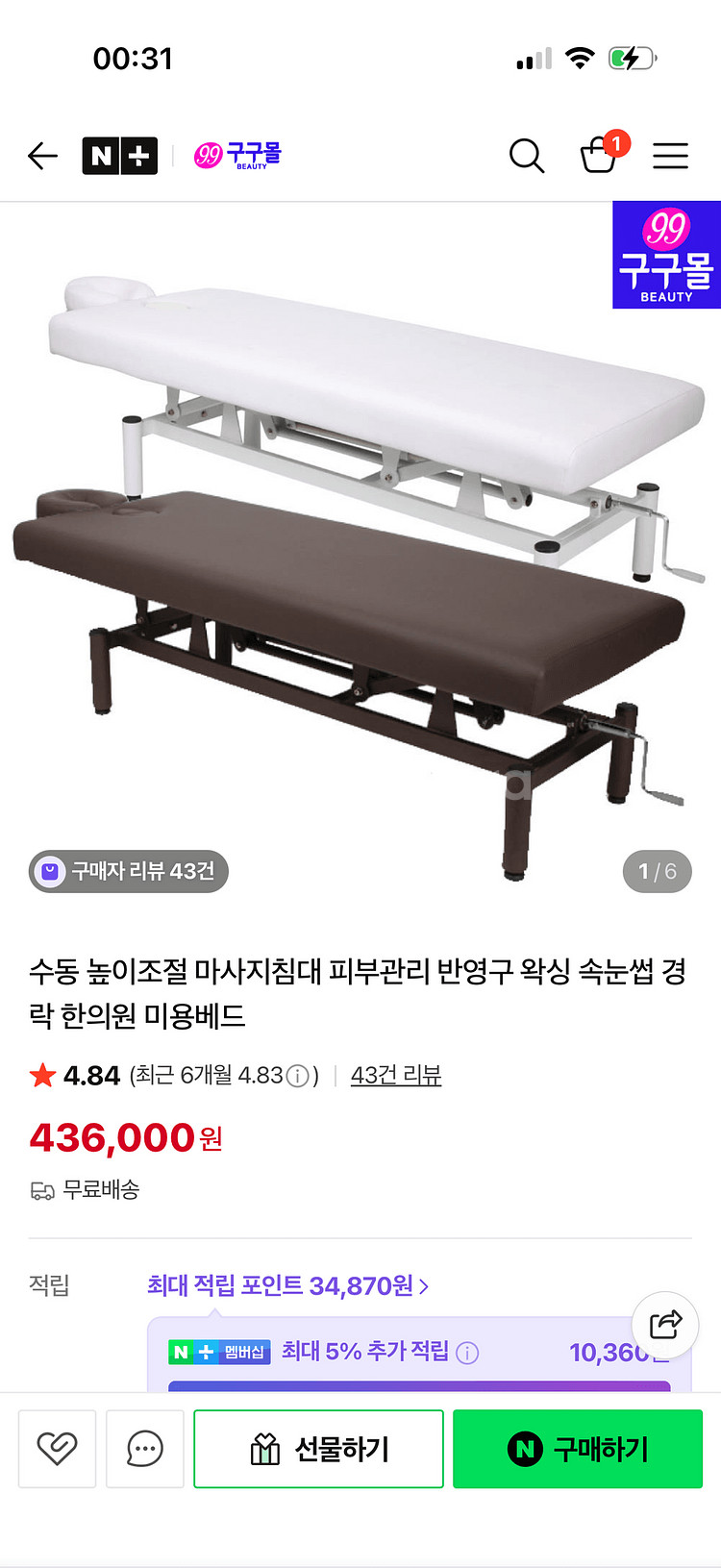This screenshot has height=1568, width=721.
Task: Tap the red cart badge showing 1
Action: 616,141
